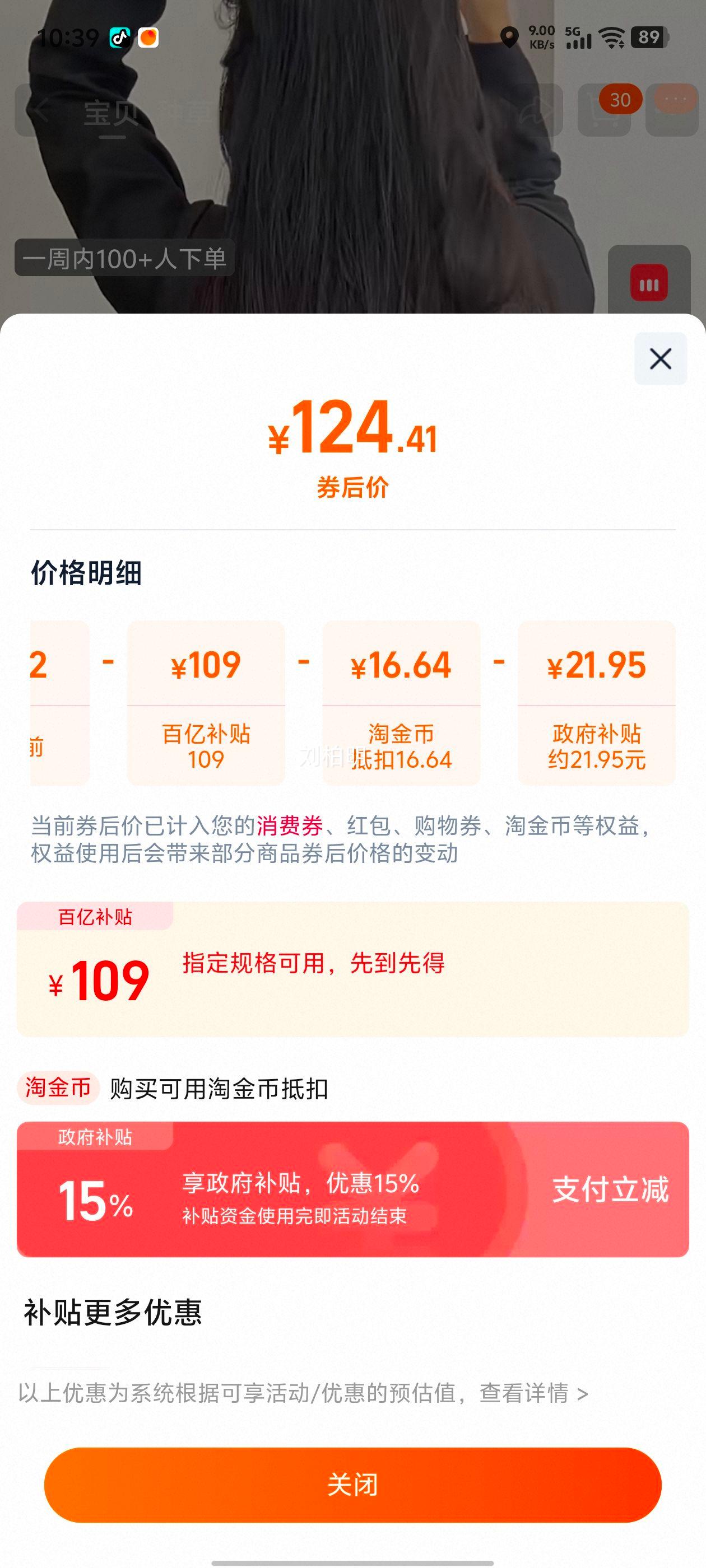Screen dimensions: 706x1568
Task: Dismiss the price panel with the X
Action: 660,359
